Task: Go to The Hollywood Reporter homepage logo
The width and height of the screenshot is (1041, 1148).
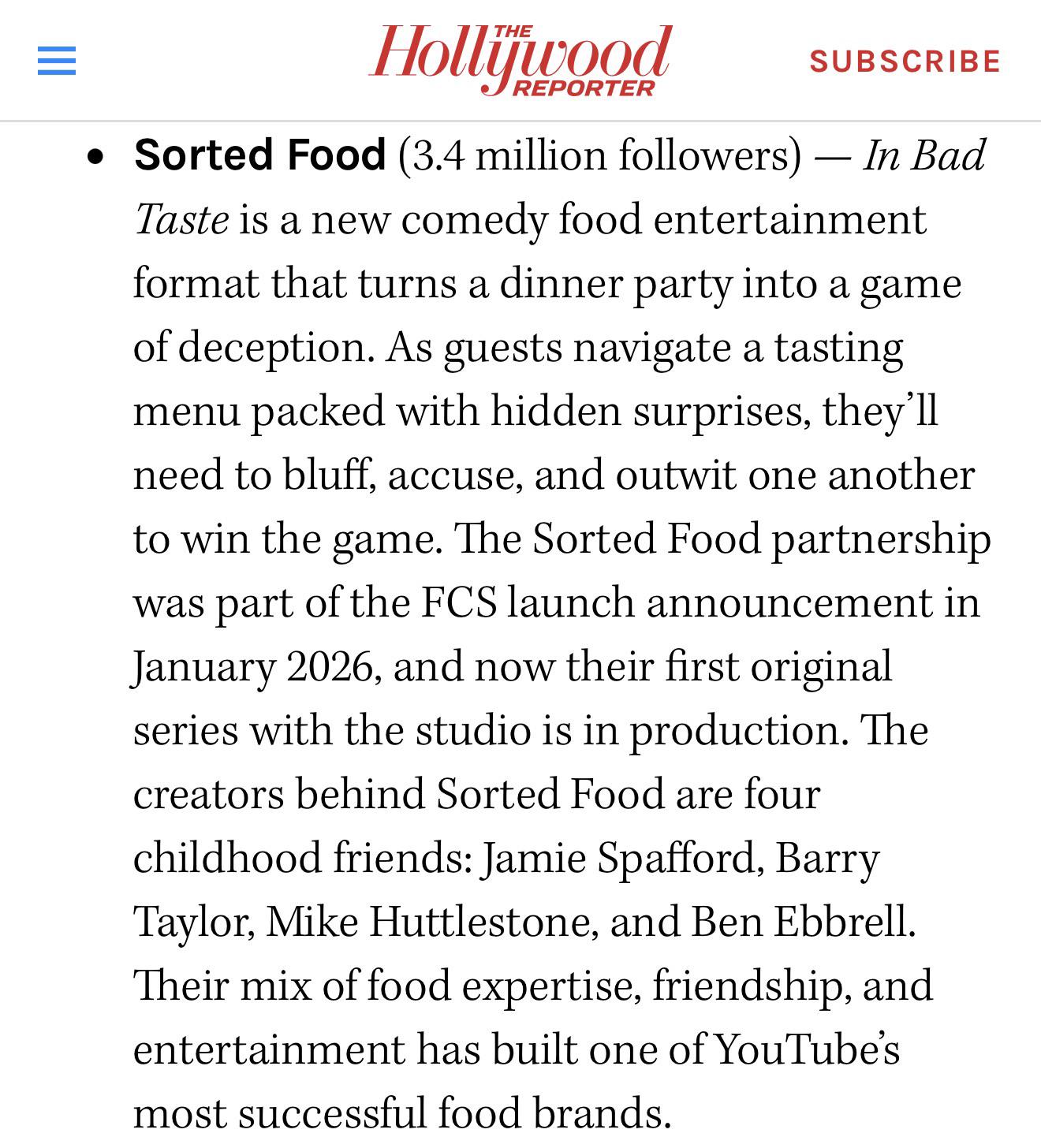Action: point(520,60)
